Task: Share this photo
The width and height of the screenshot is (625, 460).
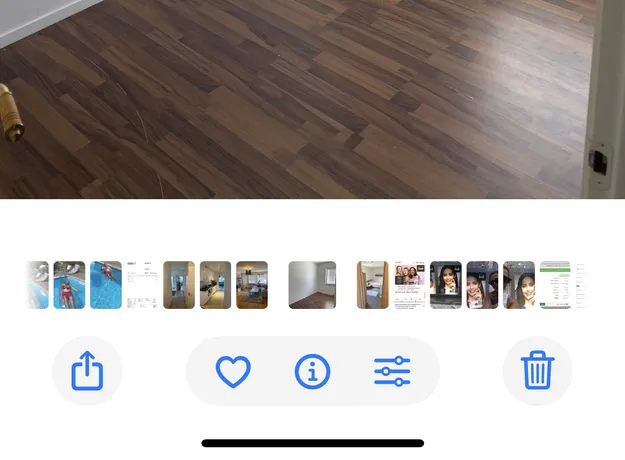Action: [87, 371]
